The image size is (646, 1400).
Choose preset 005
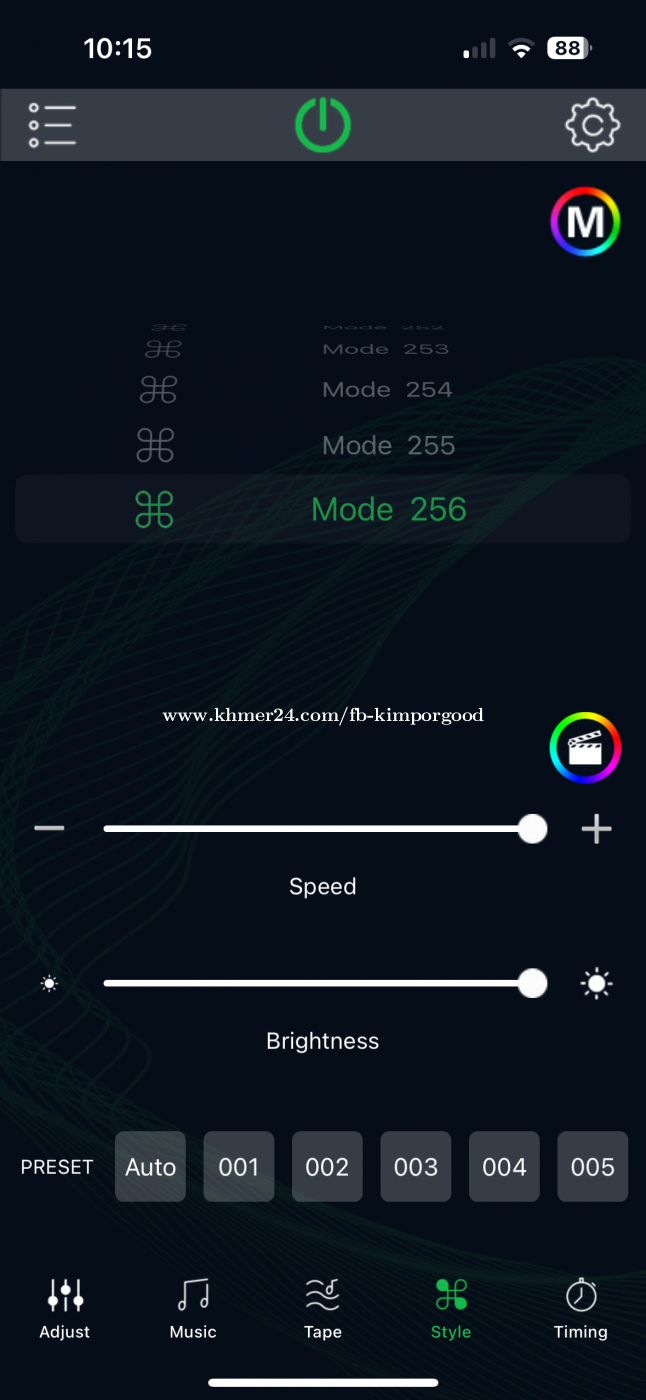(593, 1166)
